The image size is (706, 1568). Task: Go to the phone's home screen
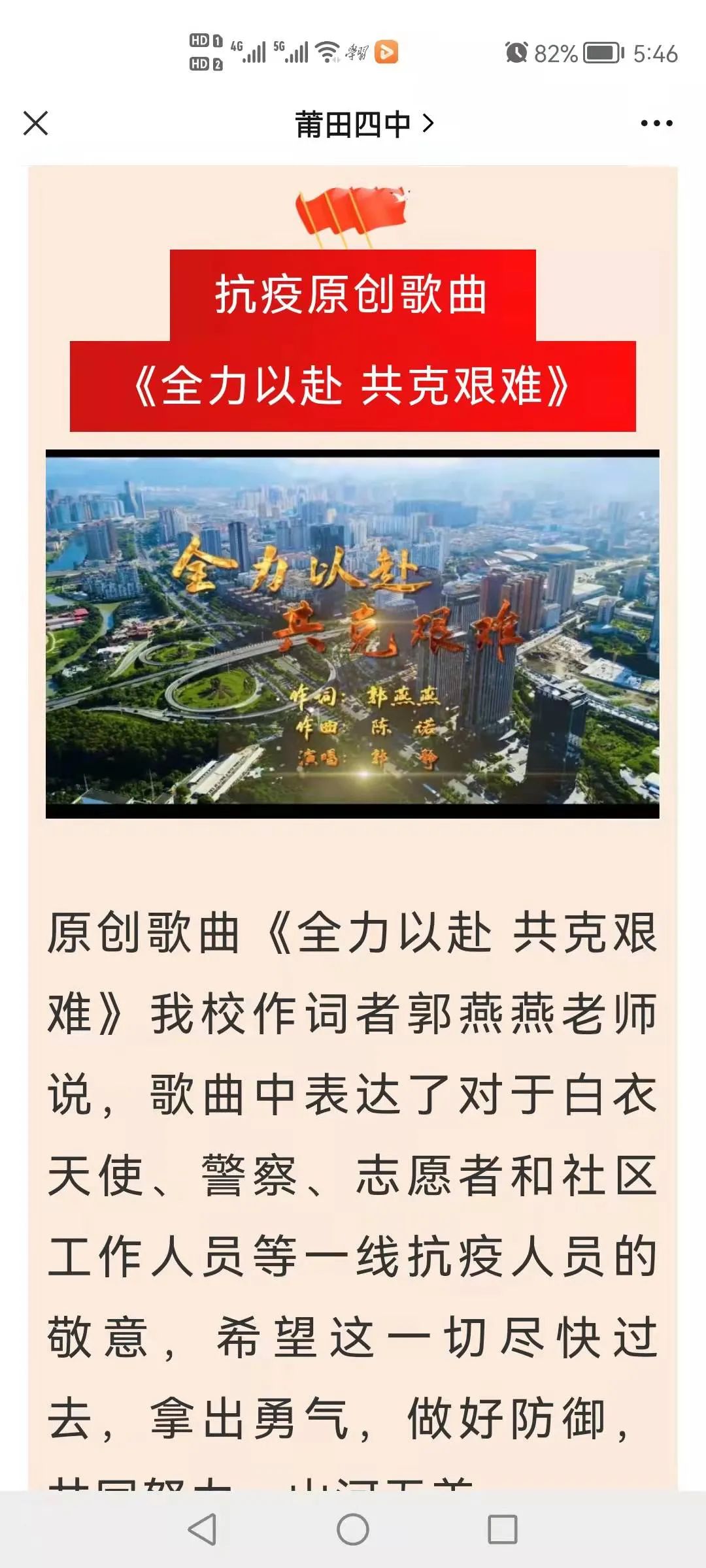pos(353,1529)
